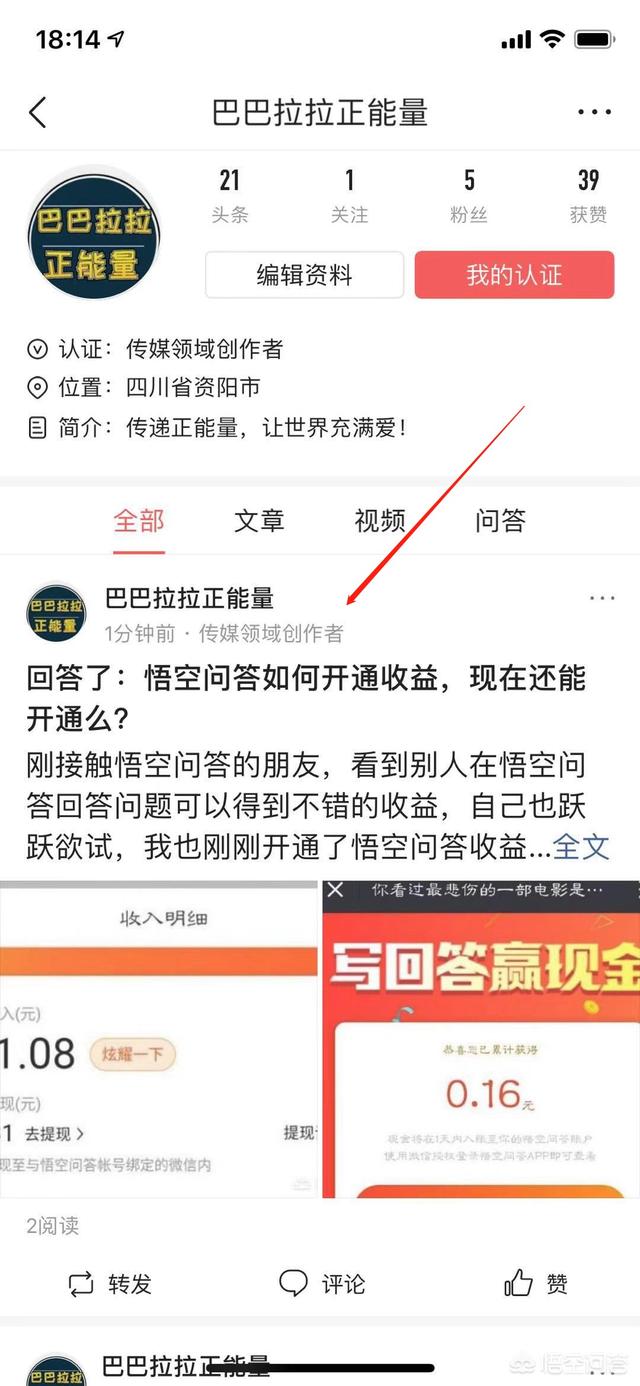This screenshot has width=640, height=1386.
Task: Open the profile overflow menu at top right
Action: tap(594, 112)
